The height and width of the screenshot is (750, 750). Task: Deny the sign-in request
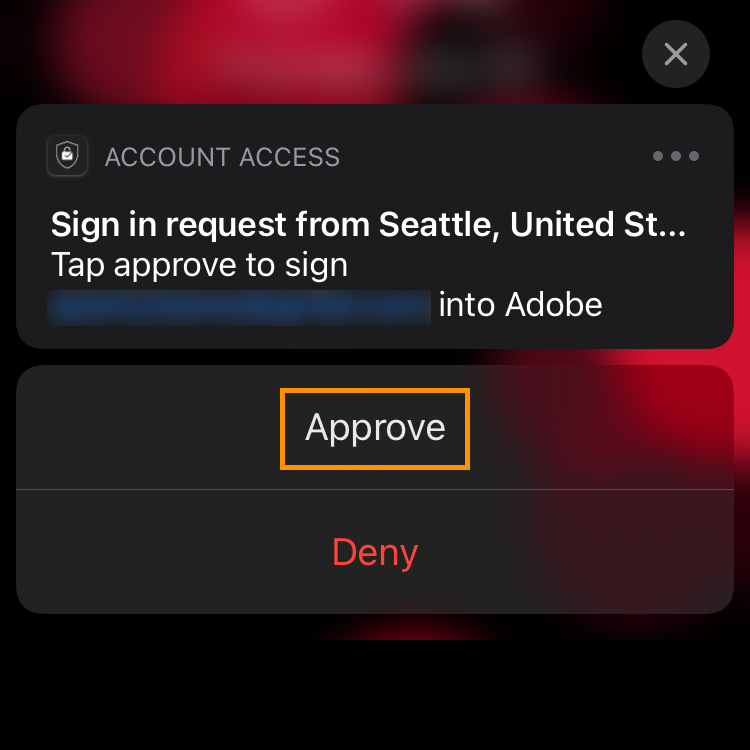(375, 552)
